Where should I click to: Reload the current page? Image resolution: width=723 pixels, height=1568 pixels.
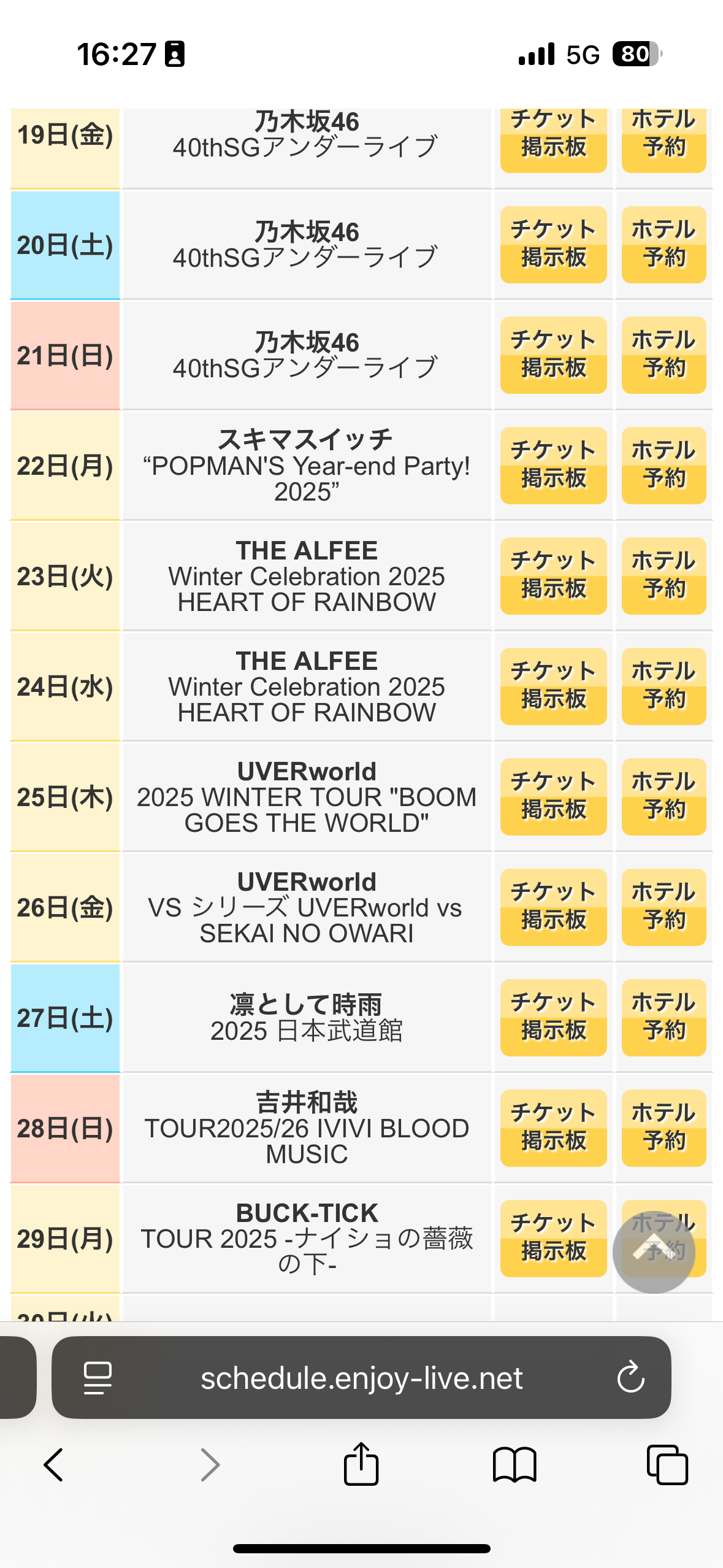tap(630, 1378)
